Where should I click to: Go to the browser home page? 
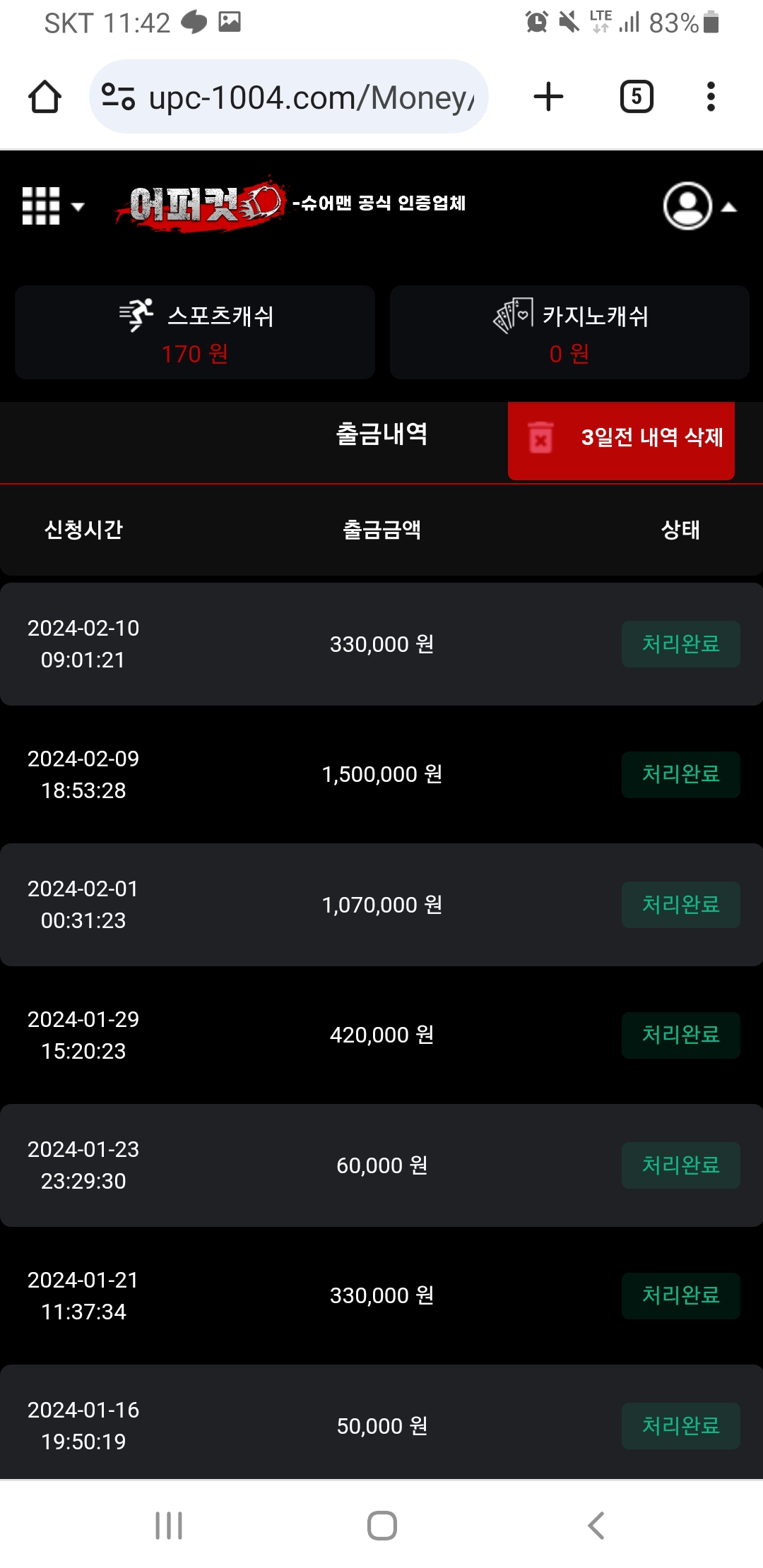pyautogui.click(x=45, y=97)
